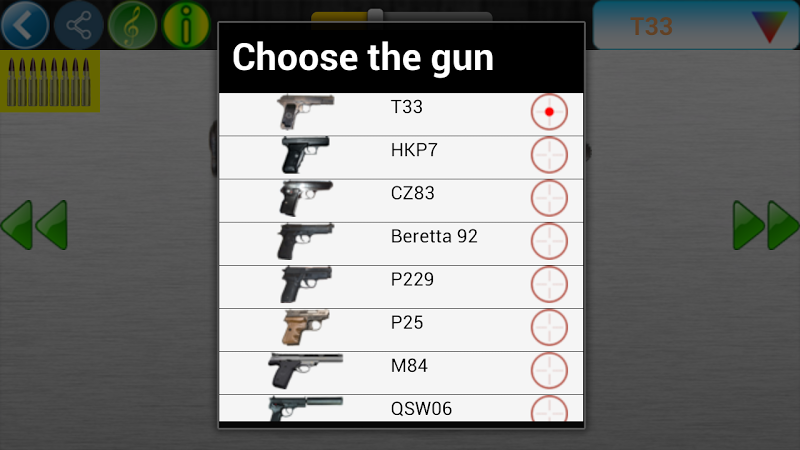Go back with the blue arrow
Screen dimensions: 800x450
click(x=26, y=25)
